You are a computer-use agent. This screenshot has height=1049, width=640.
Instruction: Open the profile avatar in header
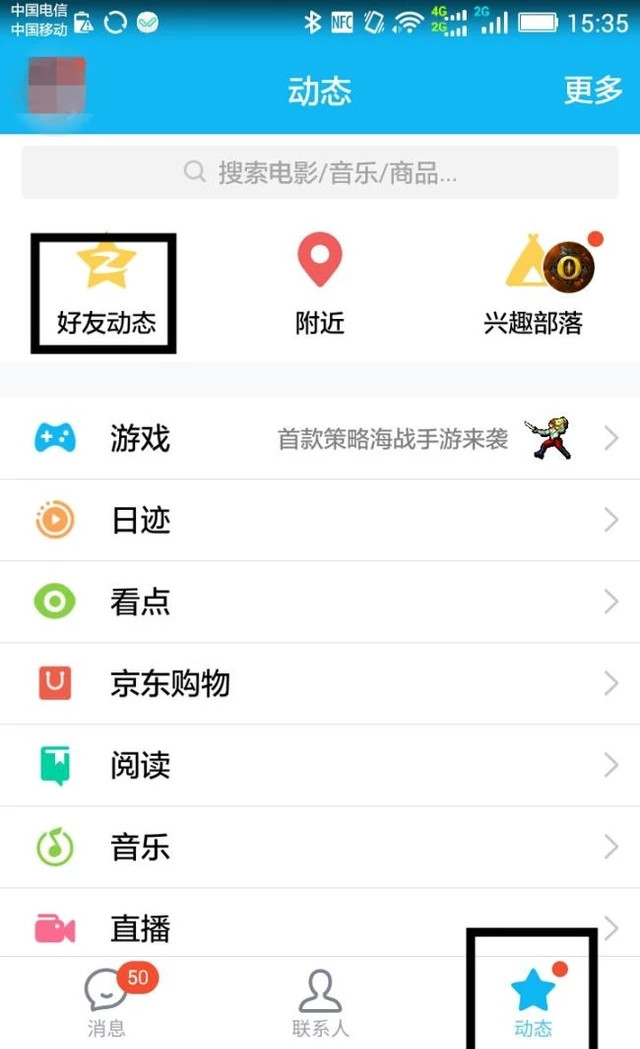pos(56,89)
